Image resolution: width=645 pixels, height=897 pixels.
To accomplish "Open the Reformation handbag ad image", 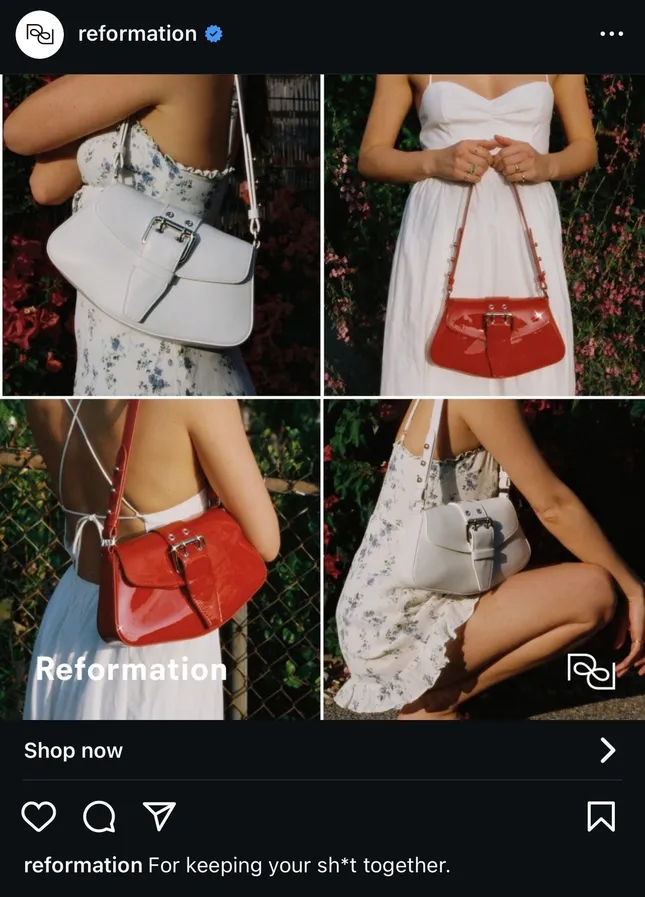I will 322,396.
